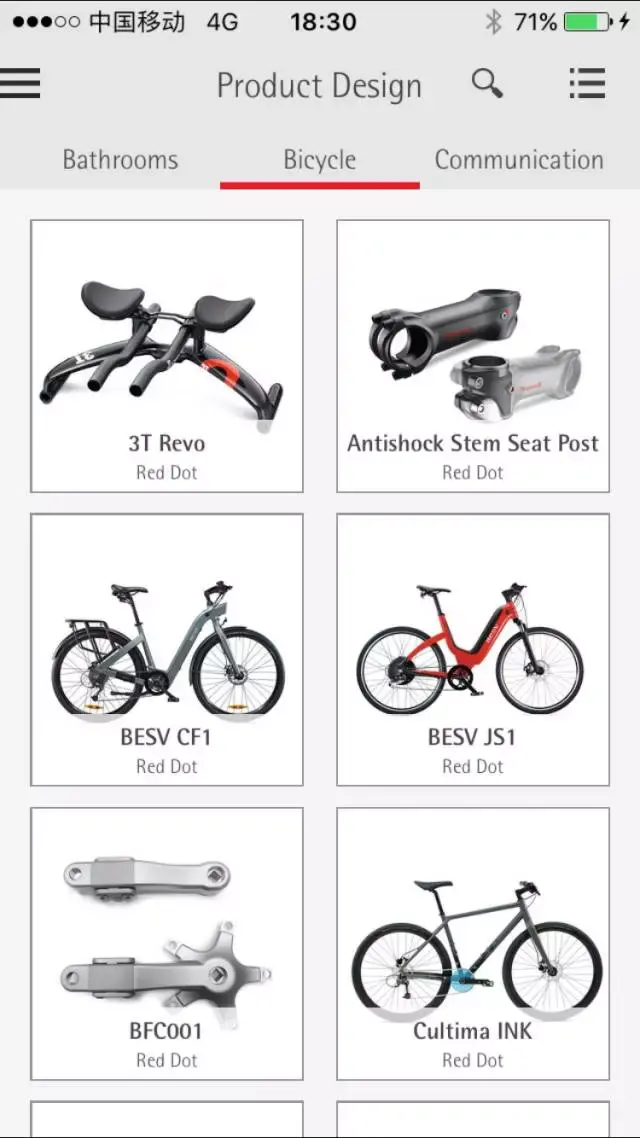Viewport: 640px width, 1138px height.
Task: Switch to the Bathrooms tab
Action: coord(120,160)
